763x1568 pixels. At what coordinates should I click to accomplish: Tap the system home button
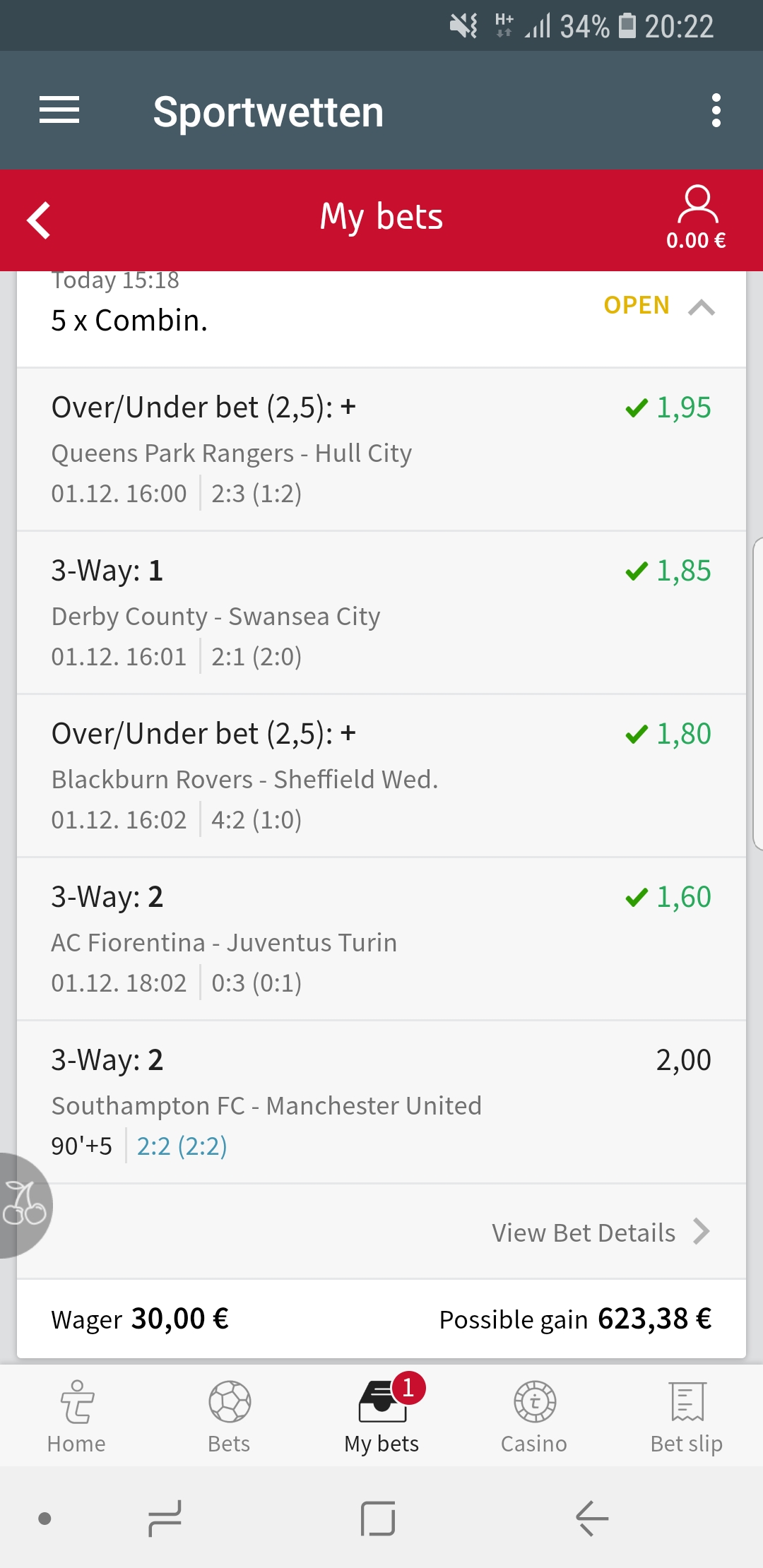[x=378, y=1519]
